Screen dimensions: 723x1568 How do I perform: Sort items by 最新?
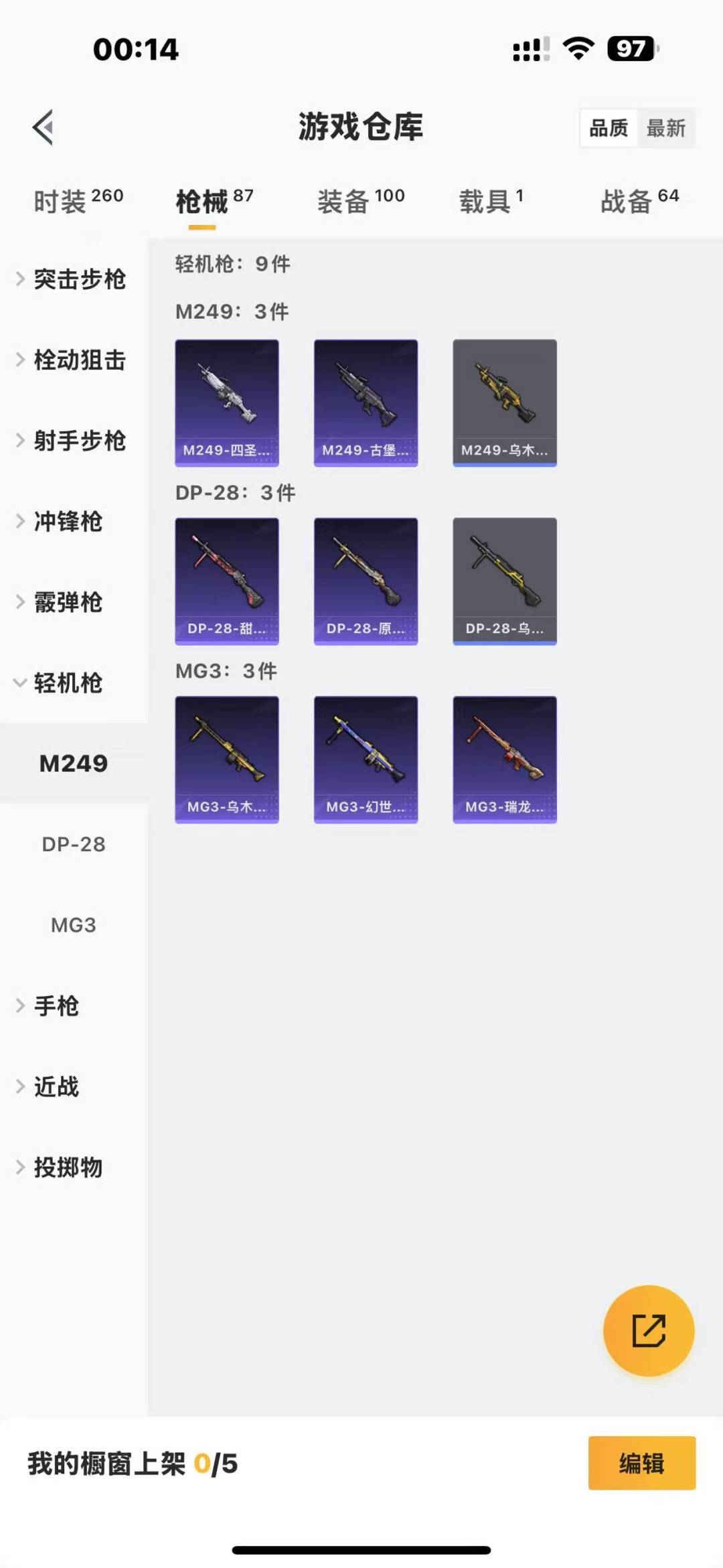(x=665, y=128)
